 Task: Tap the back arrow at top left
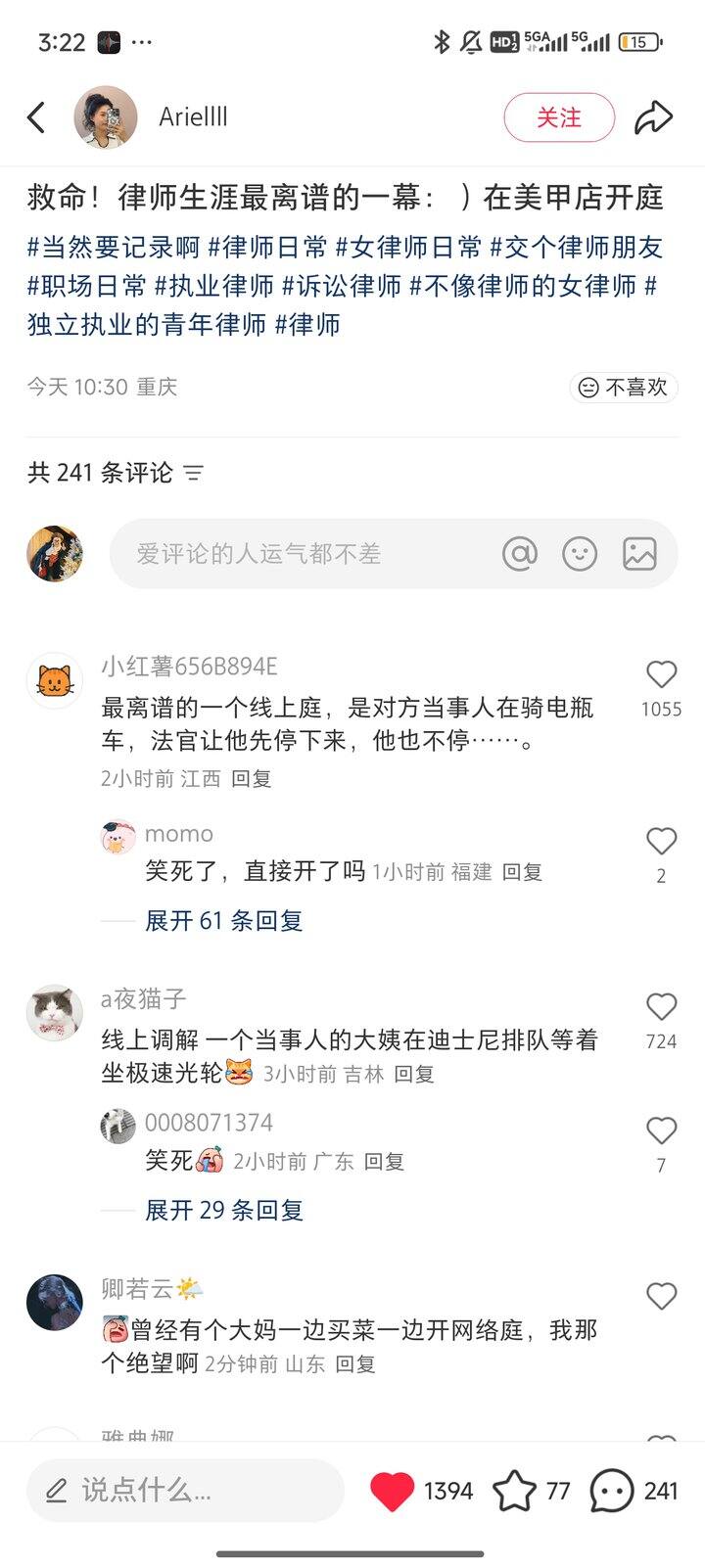36,115
